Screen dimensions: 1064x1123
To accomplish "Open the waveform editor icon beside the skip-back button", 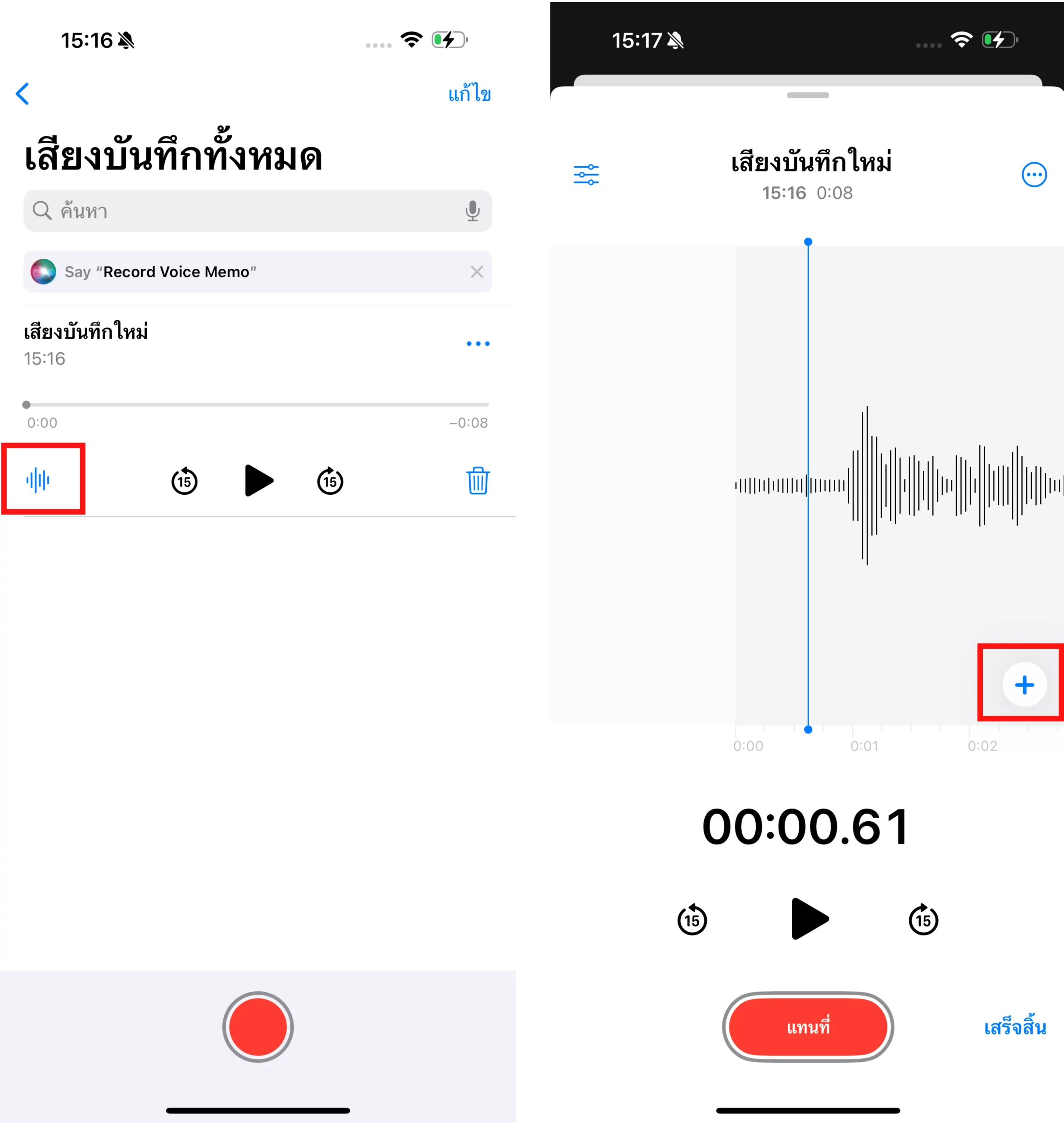I will (x=38, y=480).
